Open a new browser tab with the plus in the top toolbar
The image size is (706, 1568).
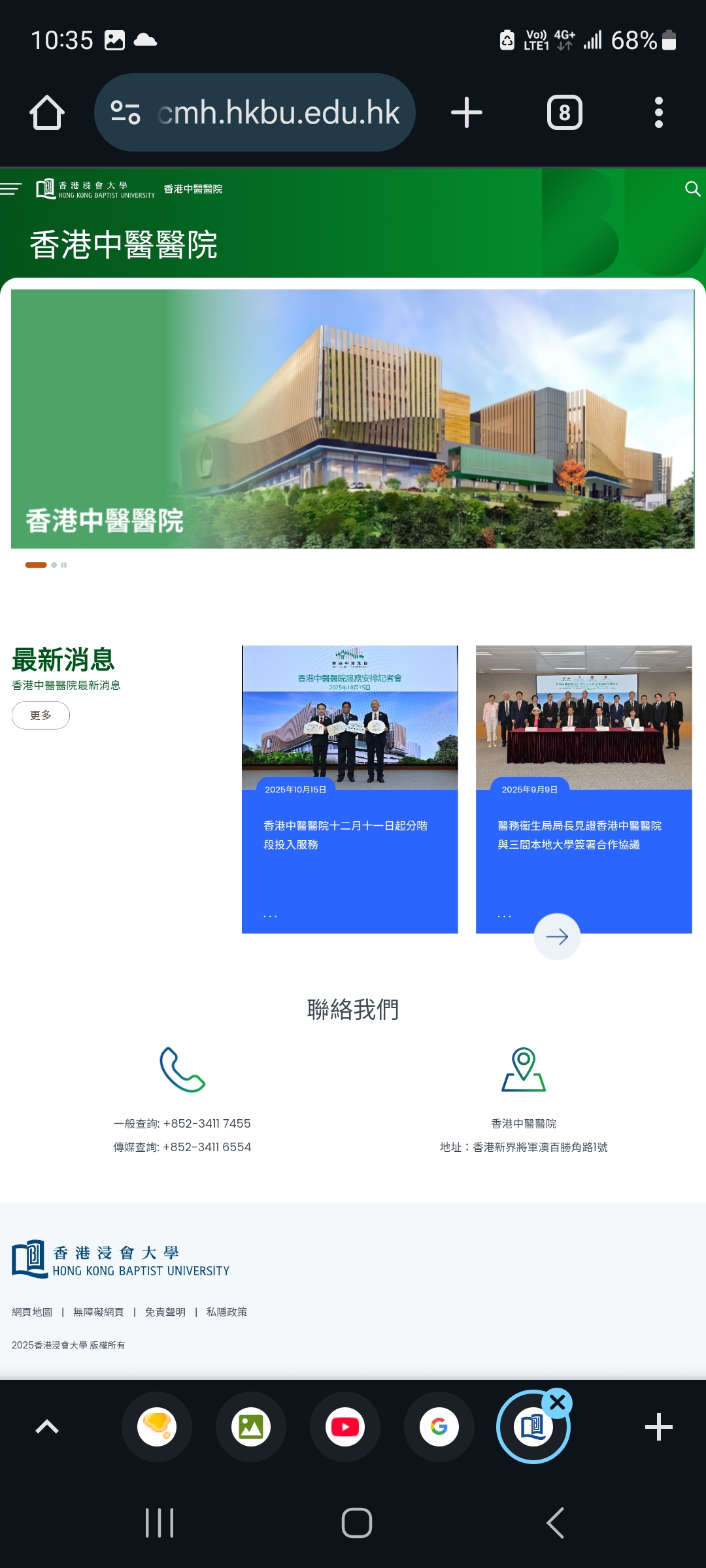pos(467,112)
